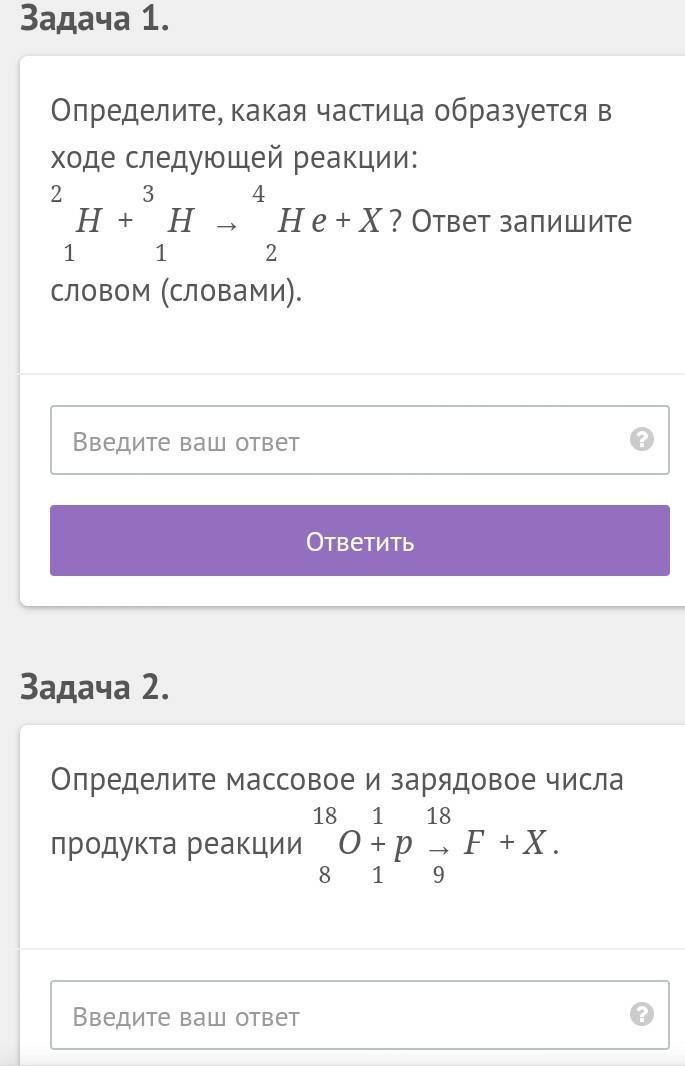The image size is (685, 1066).
Task: Focus the answer field for Задача 2
Action: (340, 1016)
